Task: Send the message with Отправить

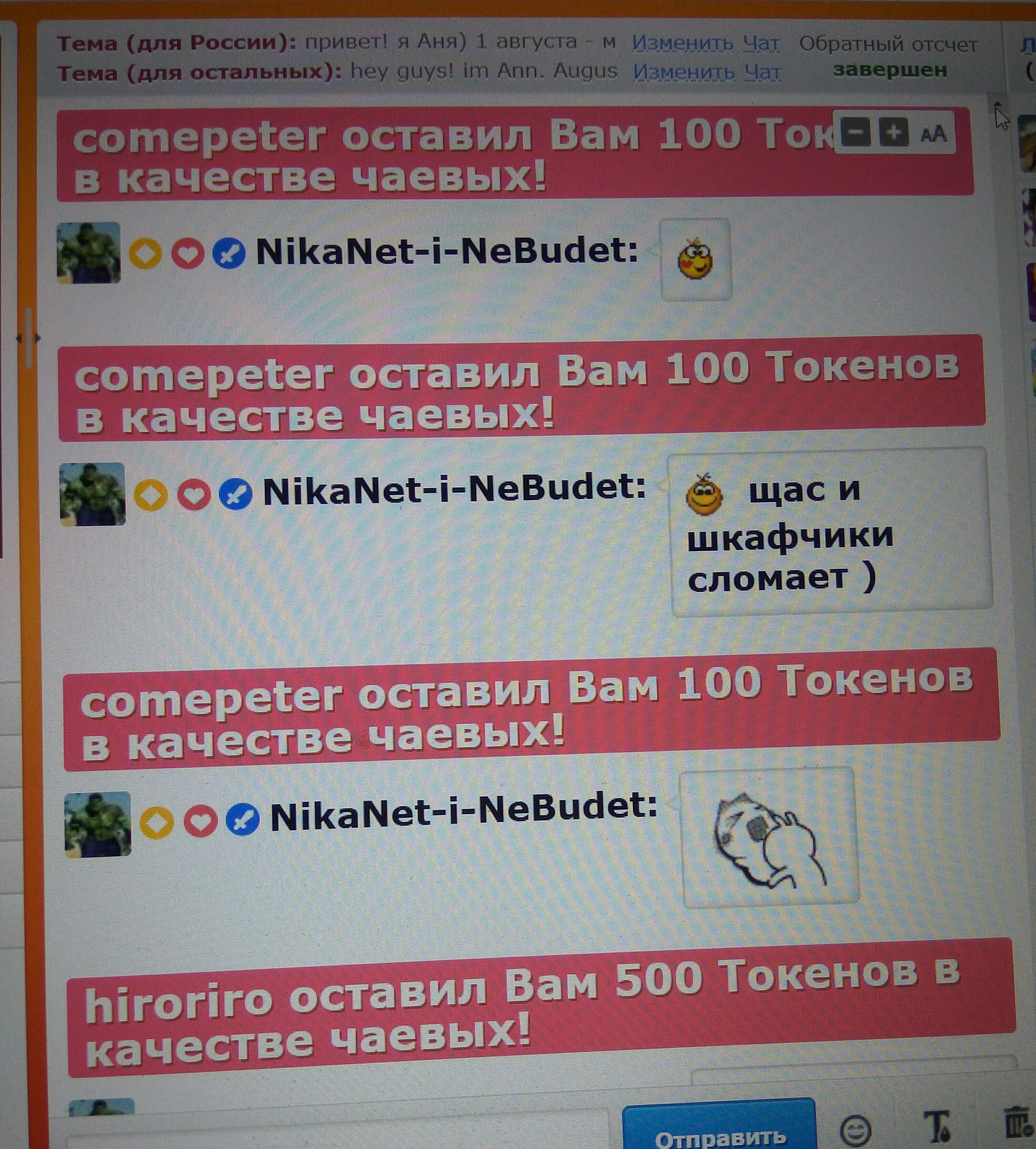Action: point(719,1133)
